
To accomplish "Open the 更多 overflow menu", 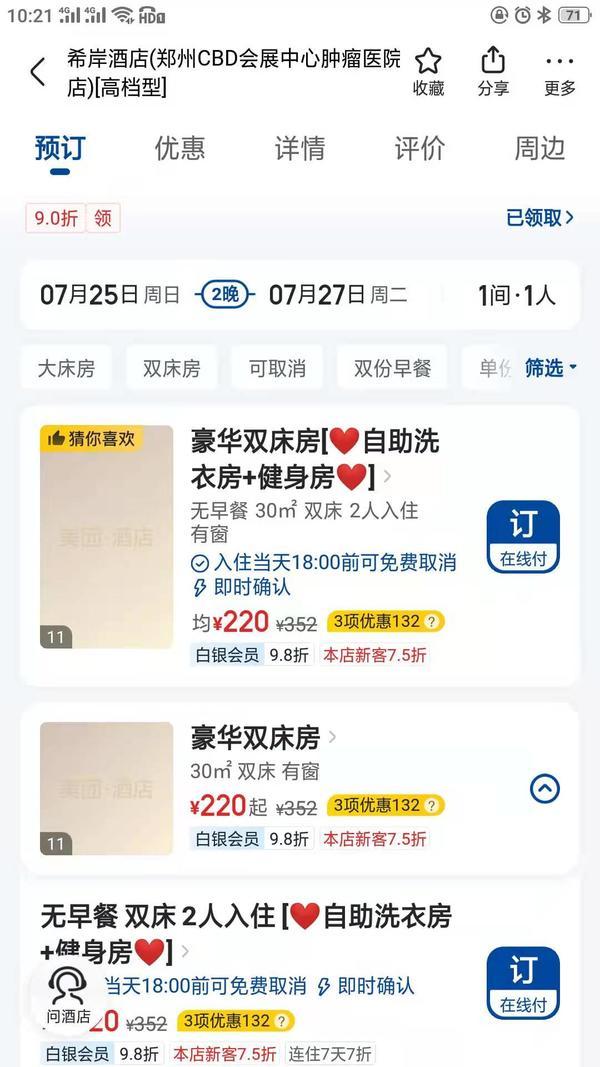I will (x=560, y=72).
